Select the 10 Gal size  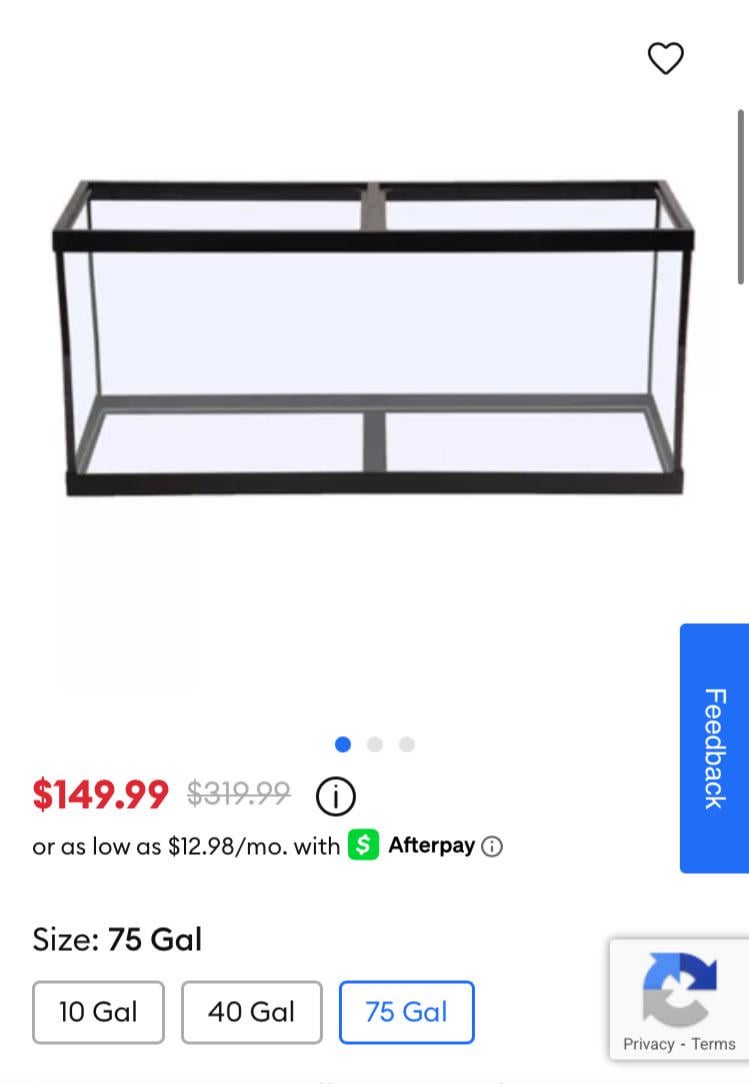click(x=98, y=1012)
